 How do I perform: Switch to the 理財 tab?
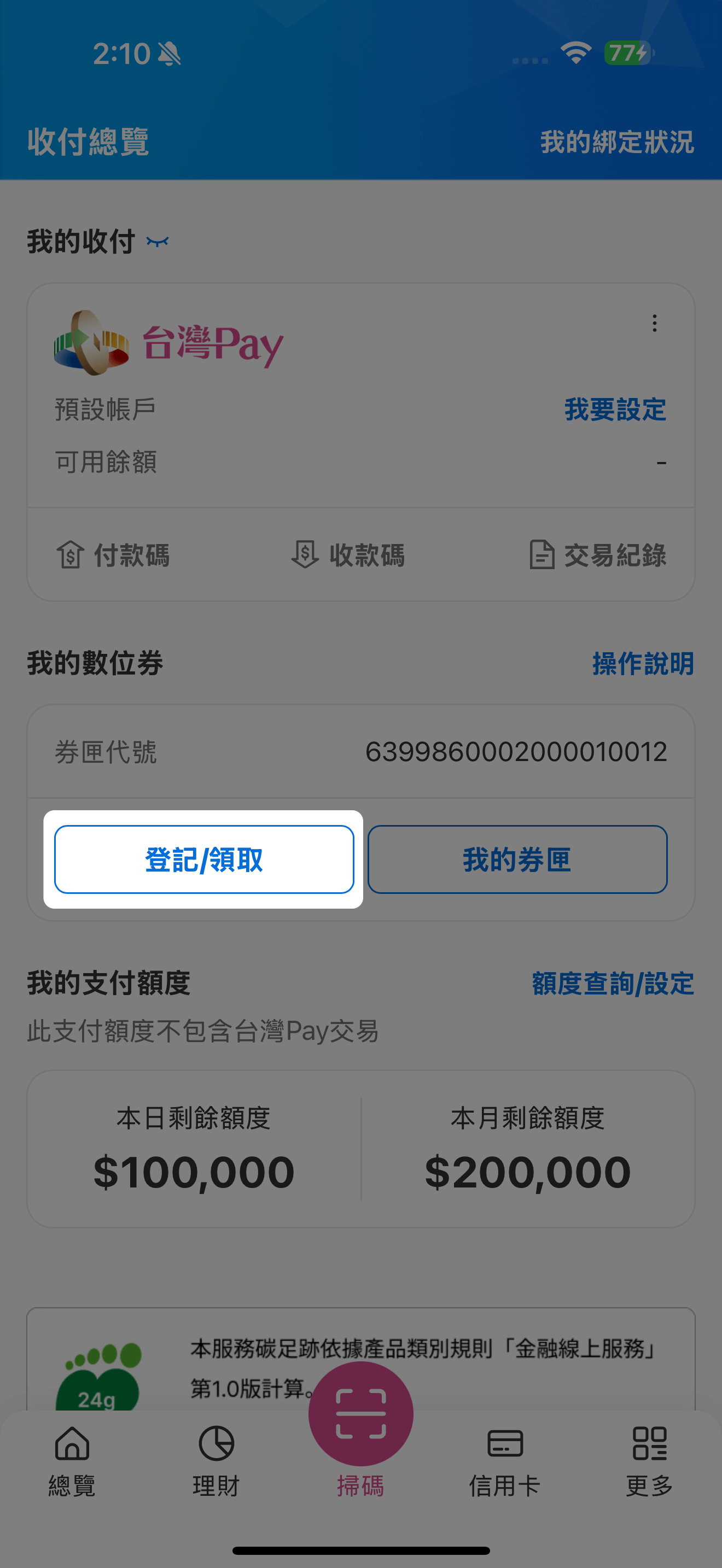point(216,1460)
